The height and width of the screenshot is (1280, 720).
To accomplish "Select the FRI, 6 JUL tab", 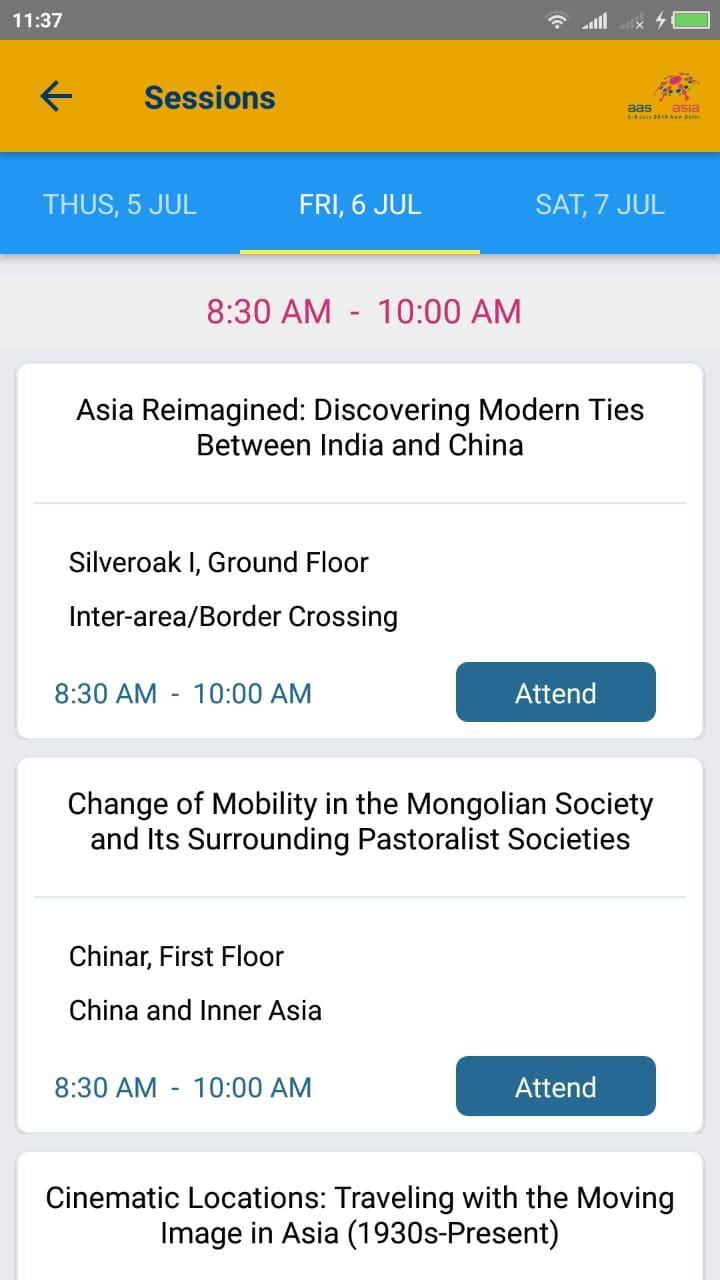I will pyautogui.click(x=359, y=204).
